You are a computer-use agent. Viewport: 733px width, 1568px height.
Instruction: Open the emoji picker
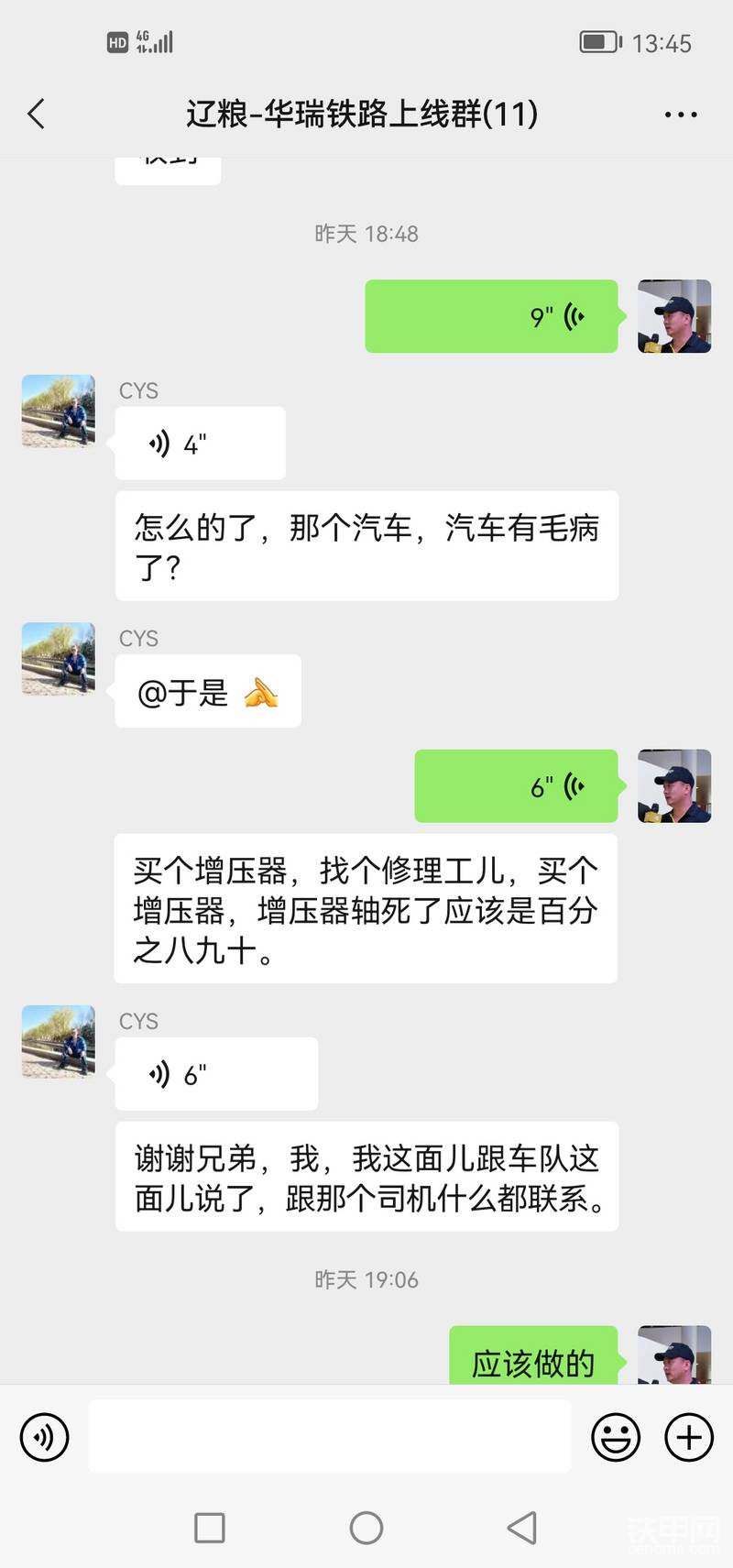coord(616,1437)
